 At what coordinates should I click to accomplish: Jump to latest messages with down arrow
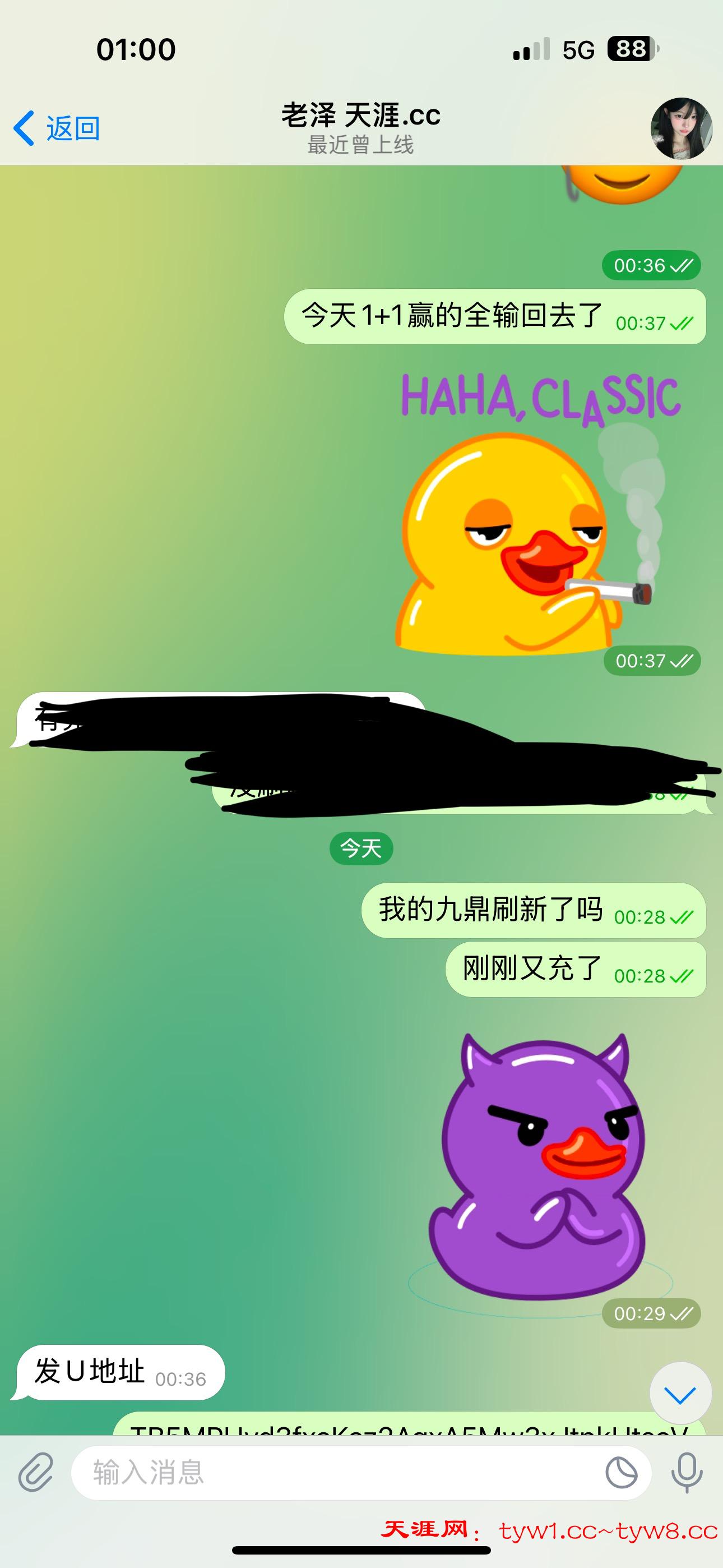click(x=680, y=1394)
